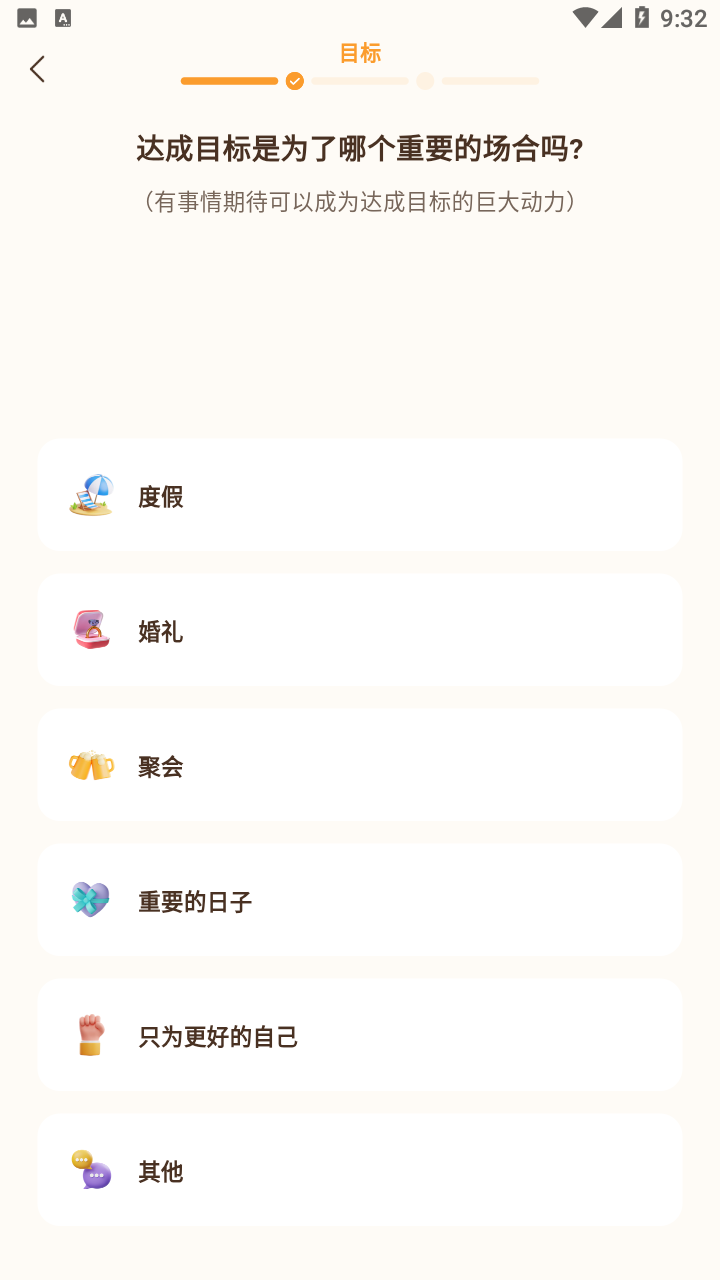Screen dimensions: 720x1280
Task: Choose 只为更好的自己
Action: [360, 1035]
